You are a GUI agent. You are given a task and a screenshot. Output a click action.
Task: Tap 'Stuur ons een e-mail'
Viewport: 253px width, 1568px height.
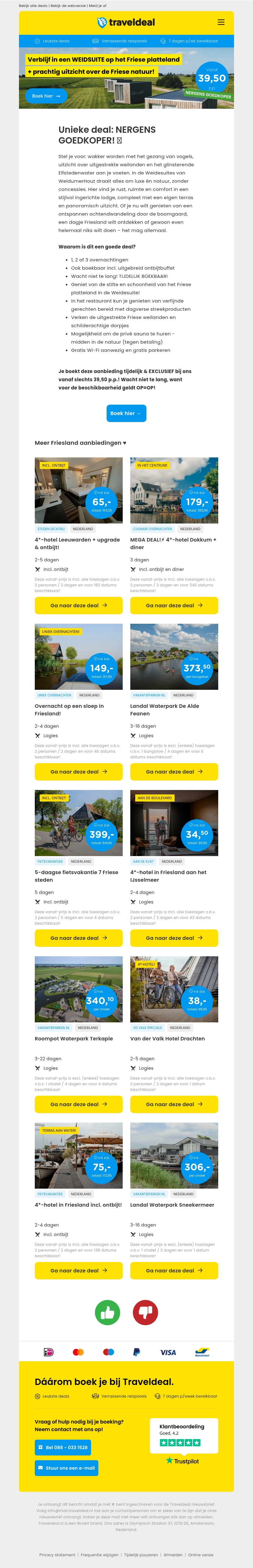click(x=66, y=1468)
